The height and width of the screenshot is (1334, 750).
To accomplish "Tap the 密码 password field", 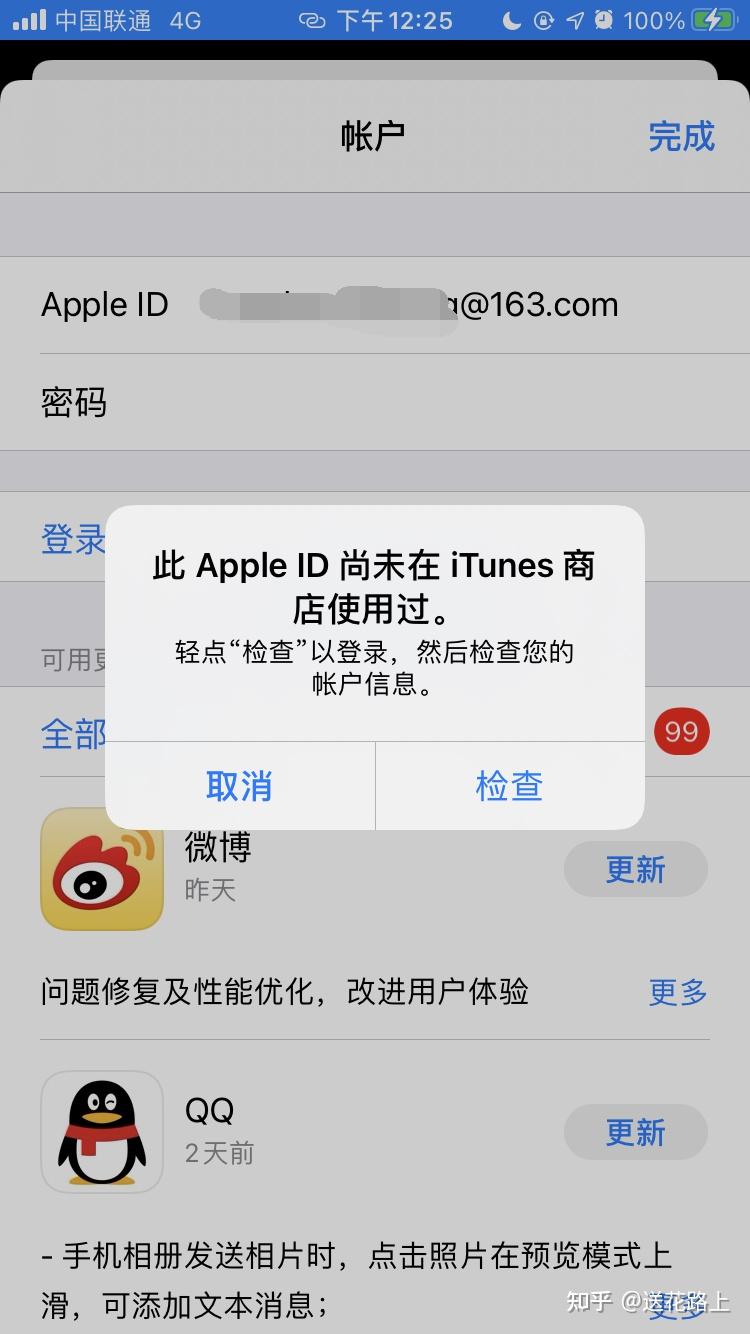I will (x=400, y=403).
